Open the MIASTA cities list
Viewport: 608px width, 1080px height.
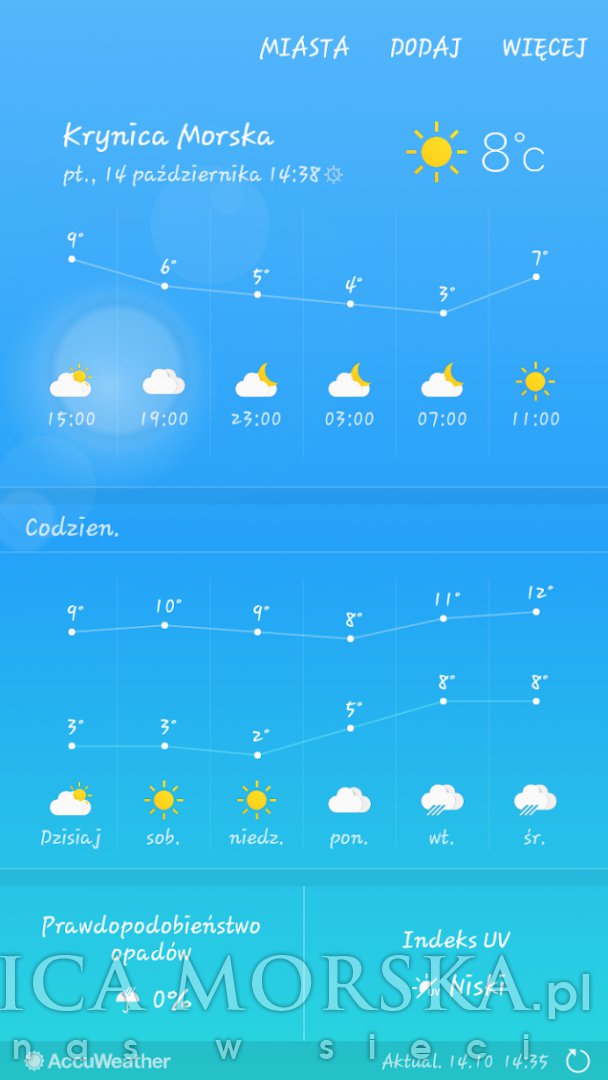point(304,48)
